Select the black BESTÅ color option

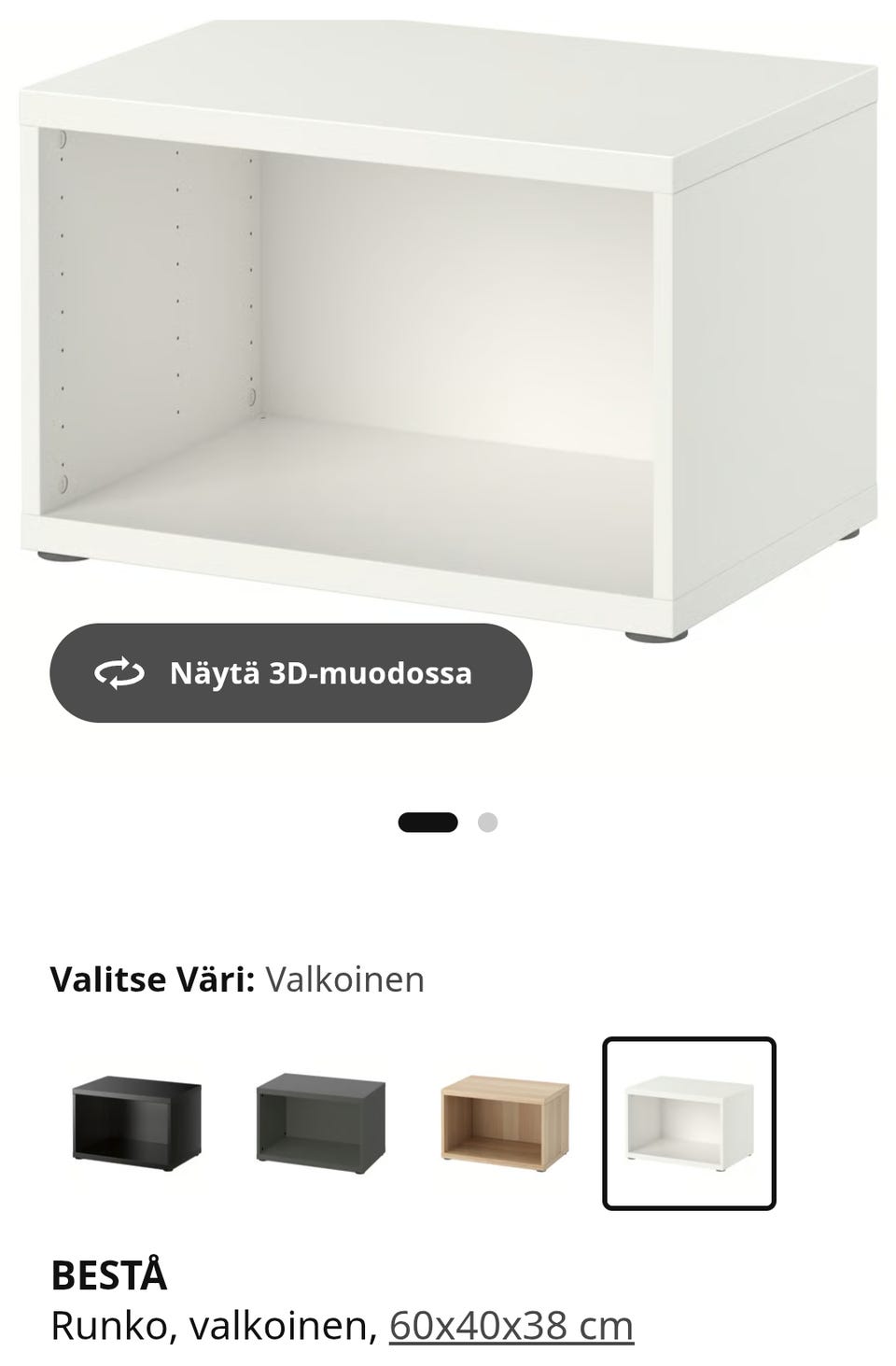coord(136,1123)
